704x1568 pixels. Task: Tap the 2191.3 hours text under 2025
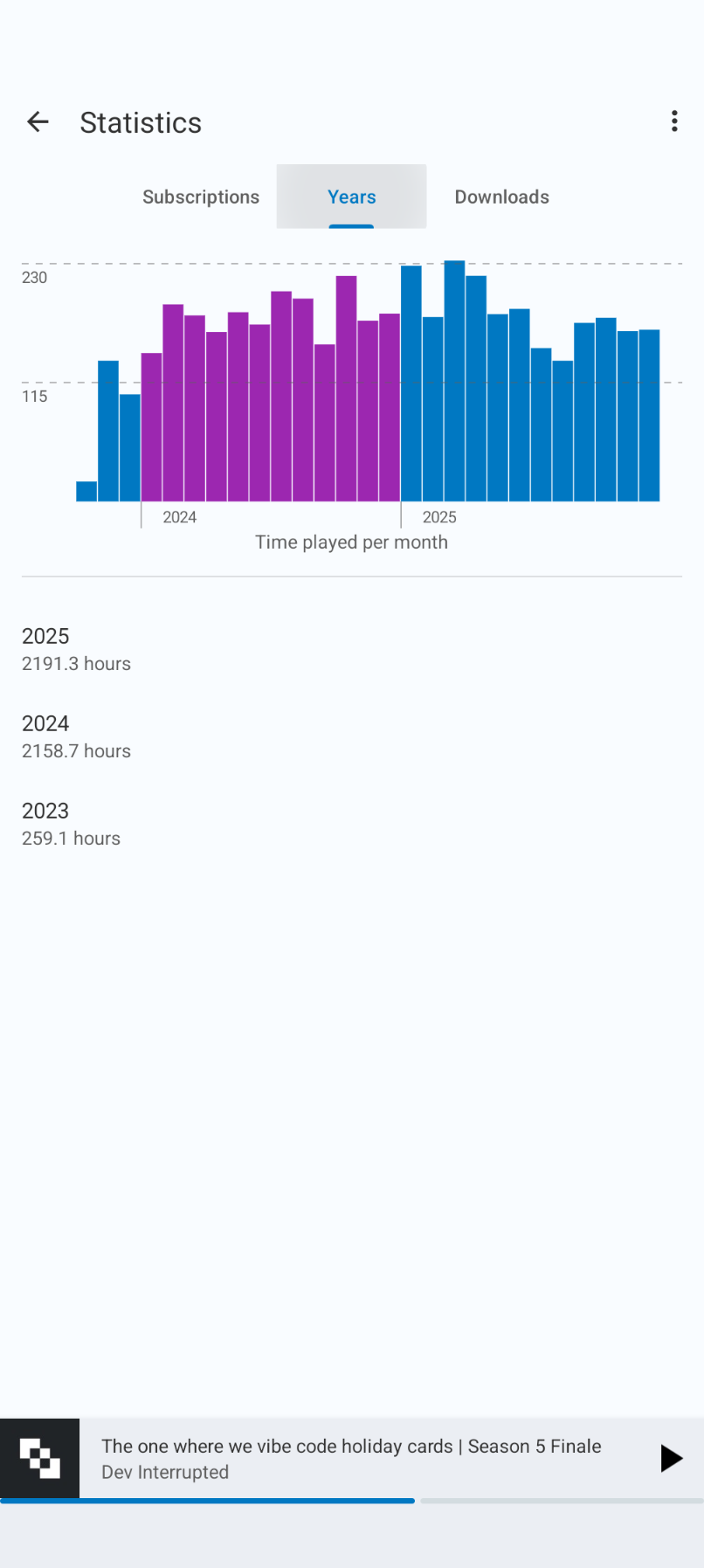(76, 664)
